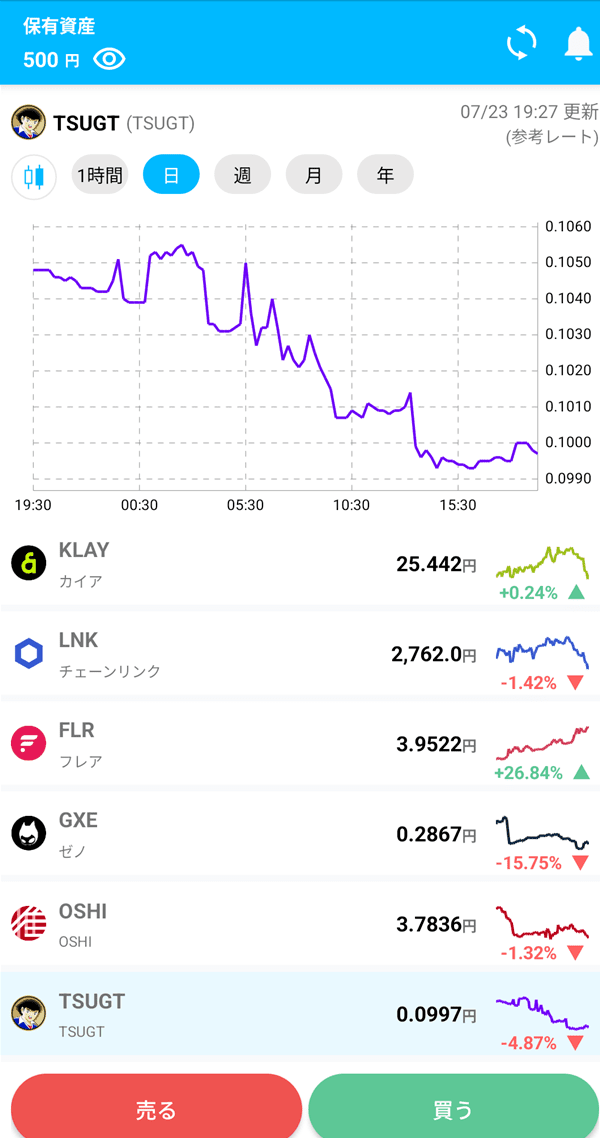Hide the asset balance with eye icon

coord(110,60)
